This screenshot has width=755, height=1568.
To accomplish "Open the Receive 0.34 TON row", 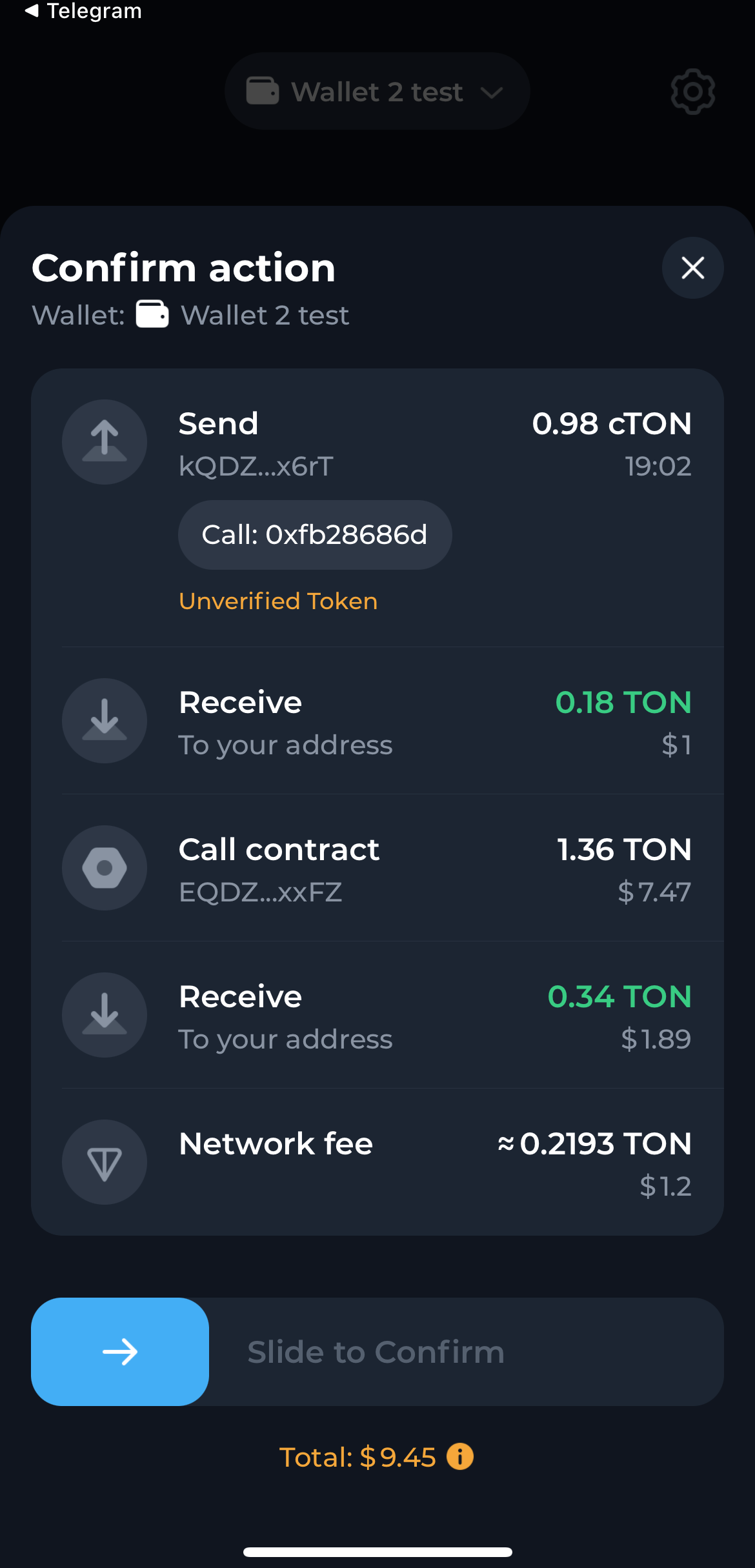I will [377, 1015].
